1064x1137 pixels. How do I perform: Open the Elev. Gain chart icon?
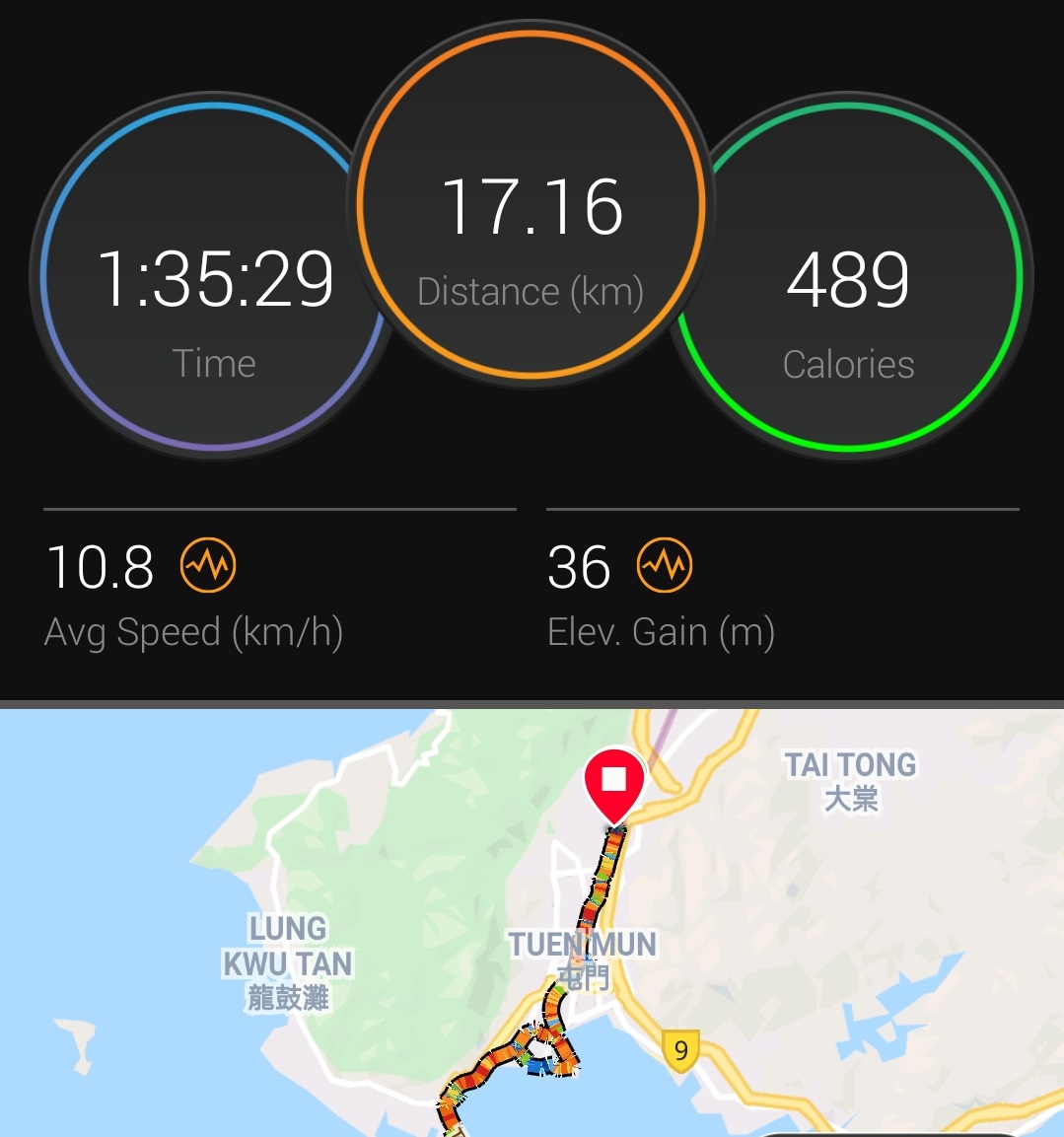click(665, 566)
